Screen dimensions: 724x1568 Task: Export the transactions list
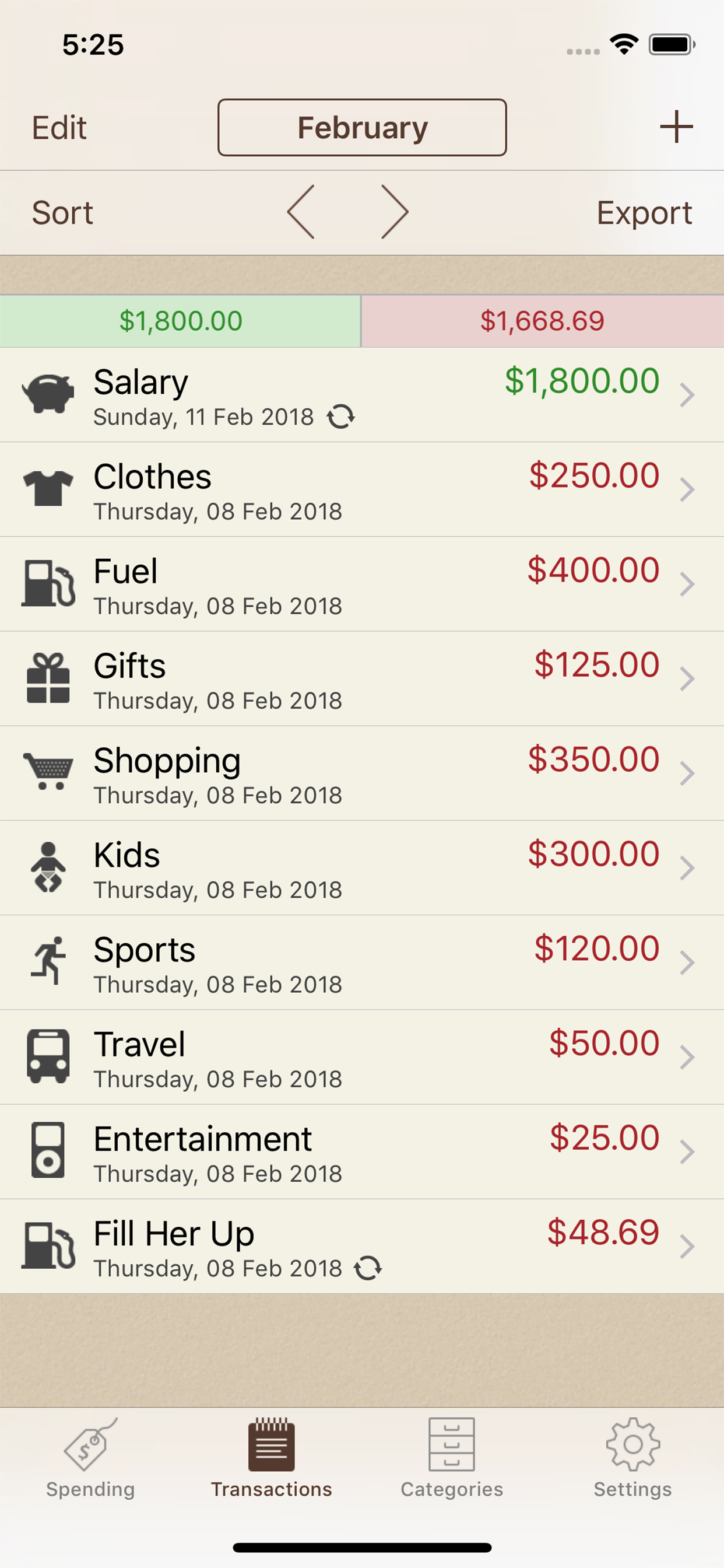644,212
